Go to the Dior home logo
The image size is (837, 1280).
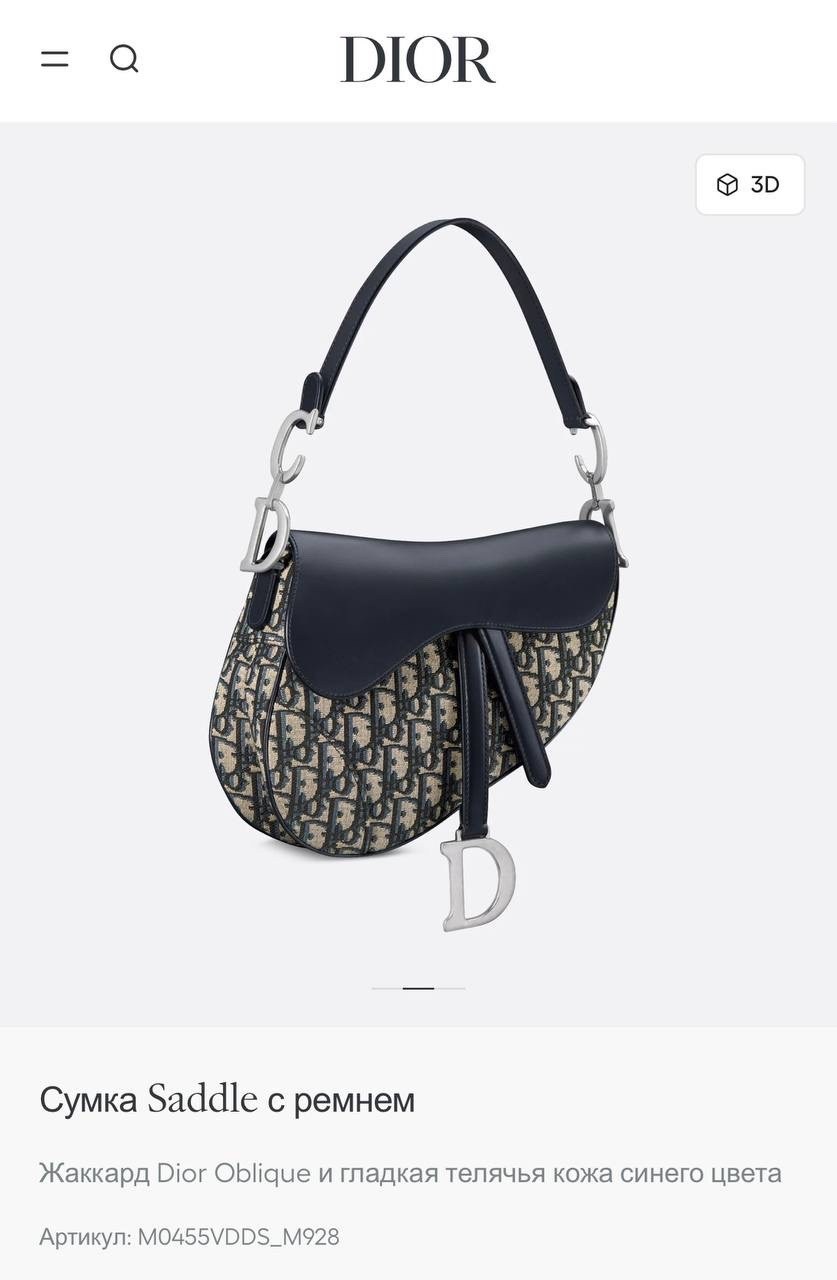click(418, 60)
